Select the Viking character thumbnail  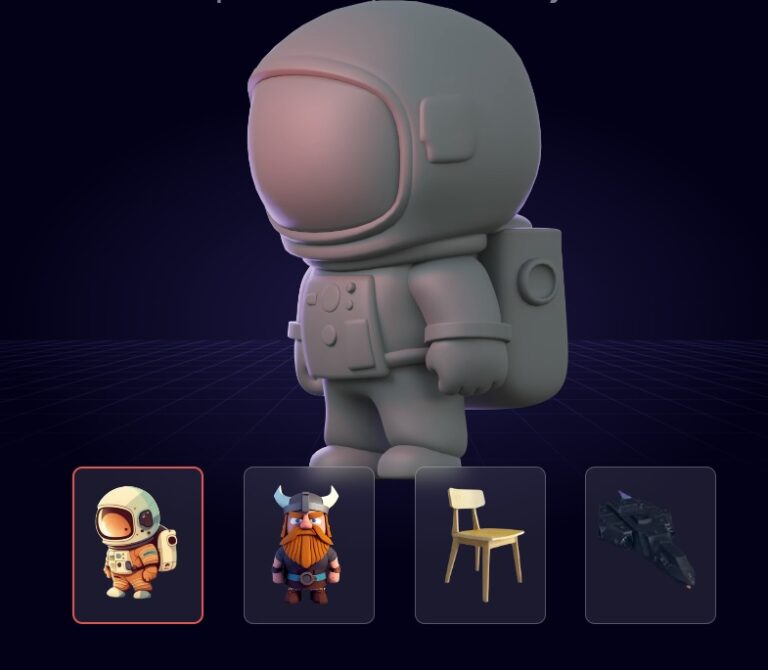click(309, 545)
